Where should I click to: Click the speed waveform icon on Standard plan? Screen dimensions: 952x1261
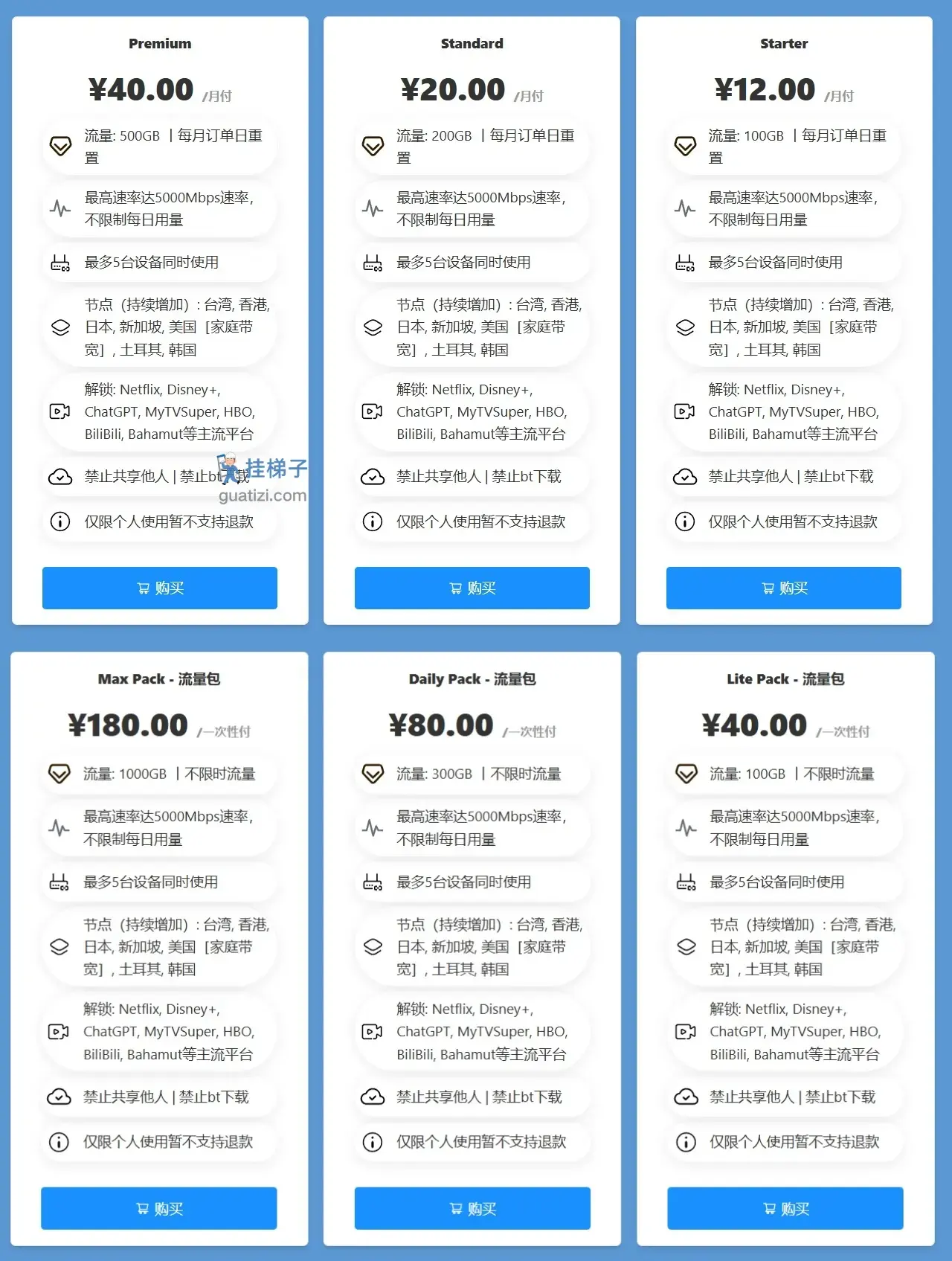click(x=373, y=209)
